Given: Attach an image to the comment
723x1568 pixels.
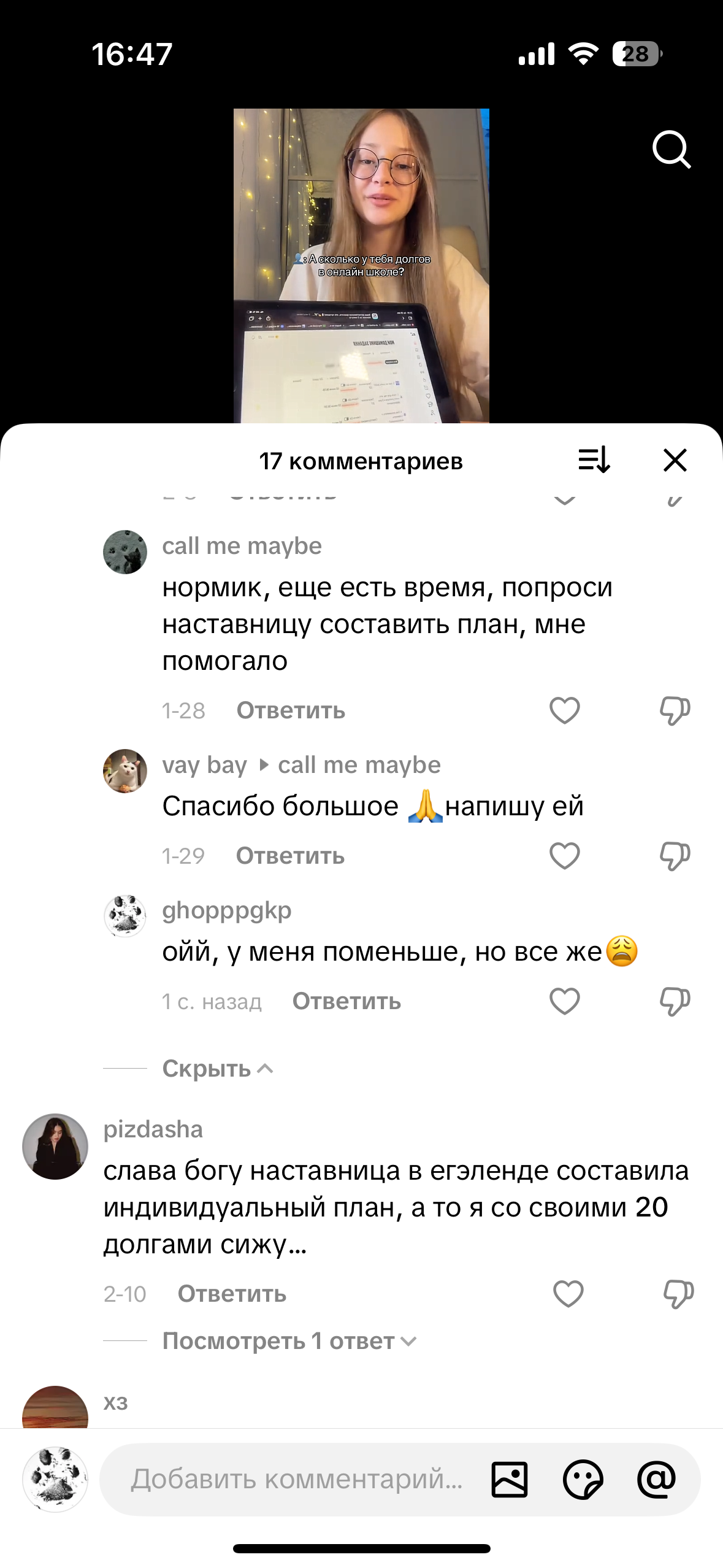Looking at the screenshot, I should pyautogui.click(x=509, y=1479).
